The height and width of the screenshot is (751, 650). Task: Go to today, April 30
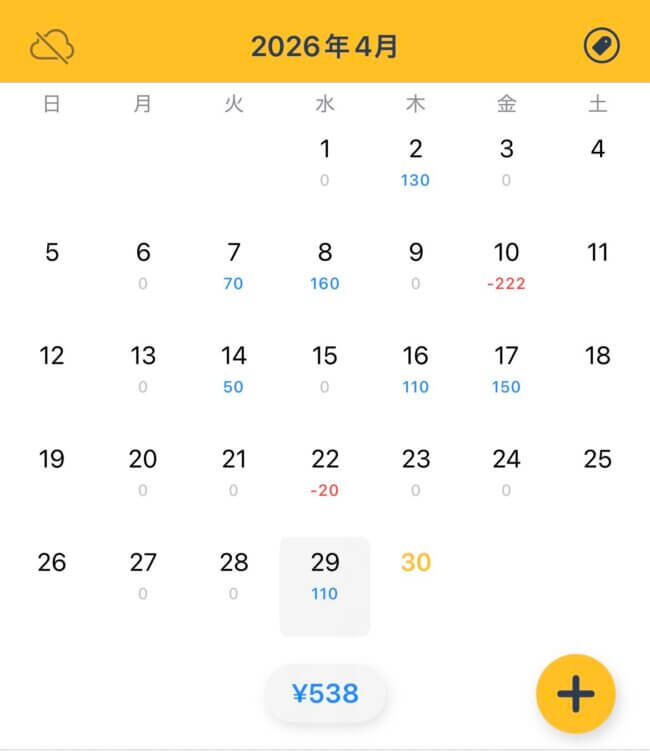[416, 563]
